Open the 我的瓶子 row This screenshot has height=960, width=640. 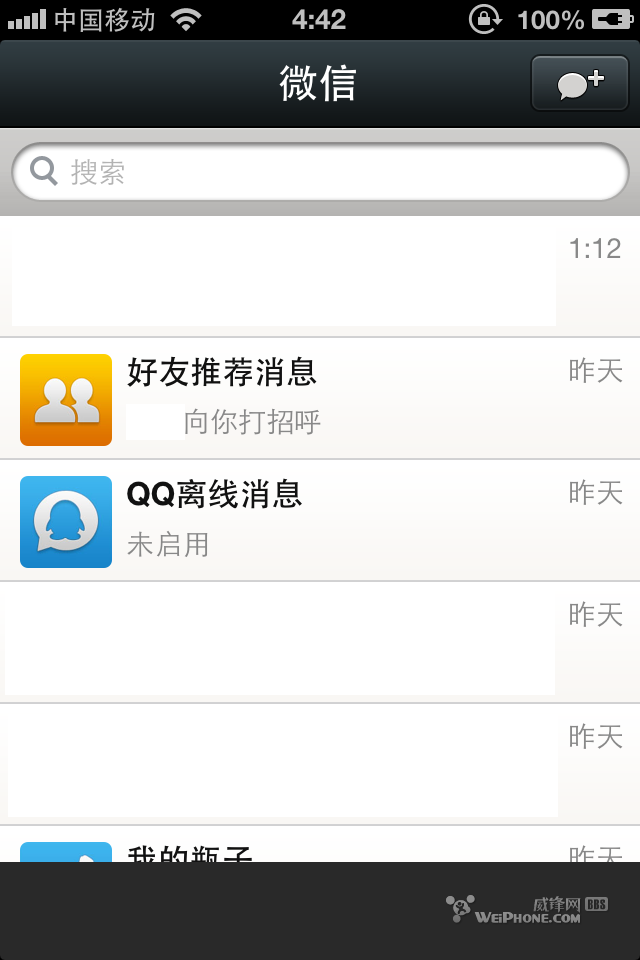tap(320, 848)
